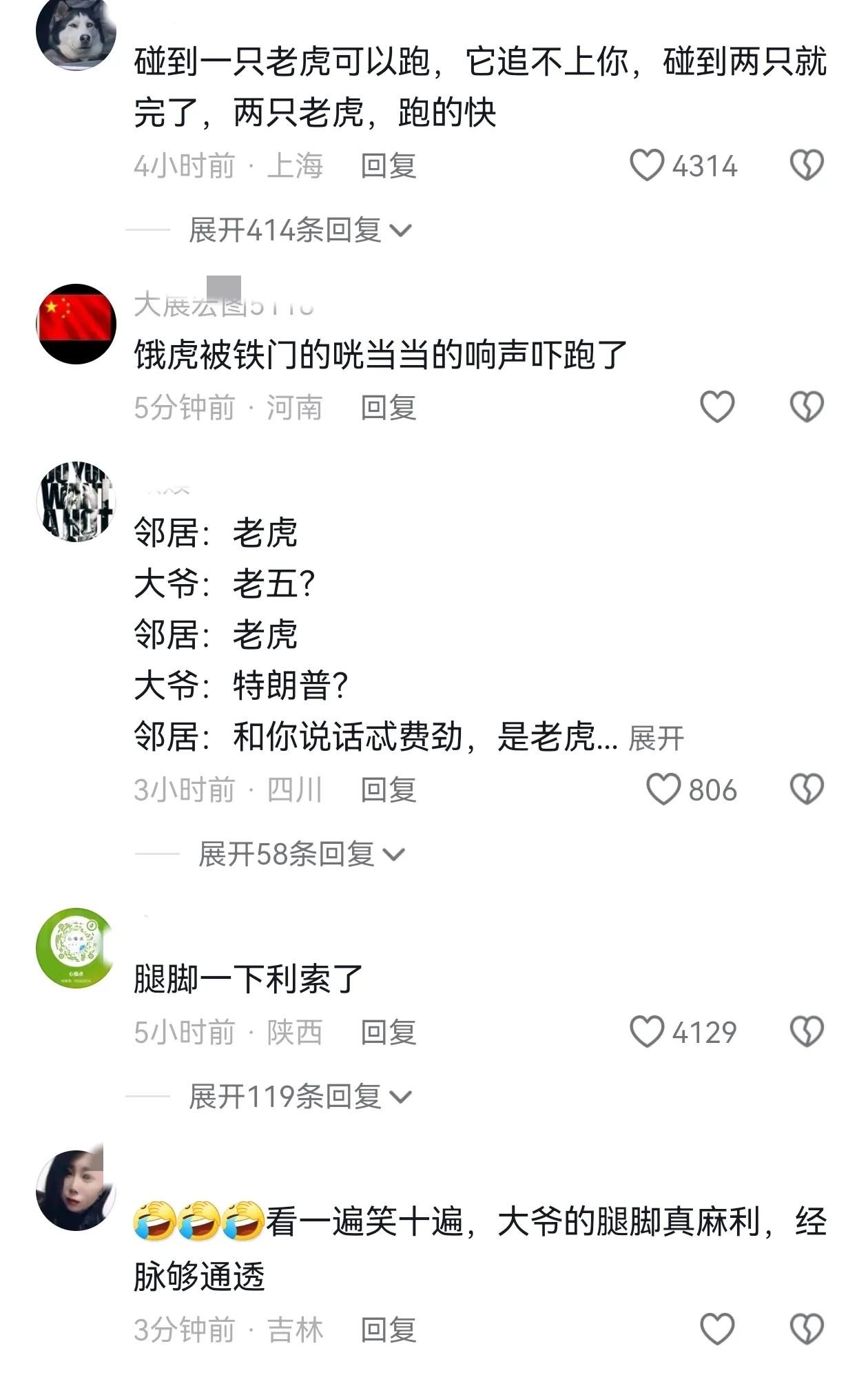This screenshot has width=868, height=1377.
Task: Dislike the Henan comment
Action: [x=806, y=407]
